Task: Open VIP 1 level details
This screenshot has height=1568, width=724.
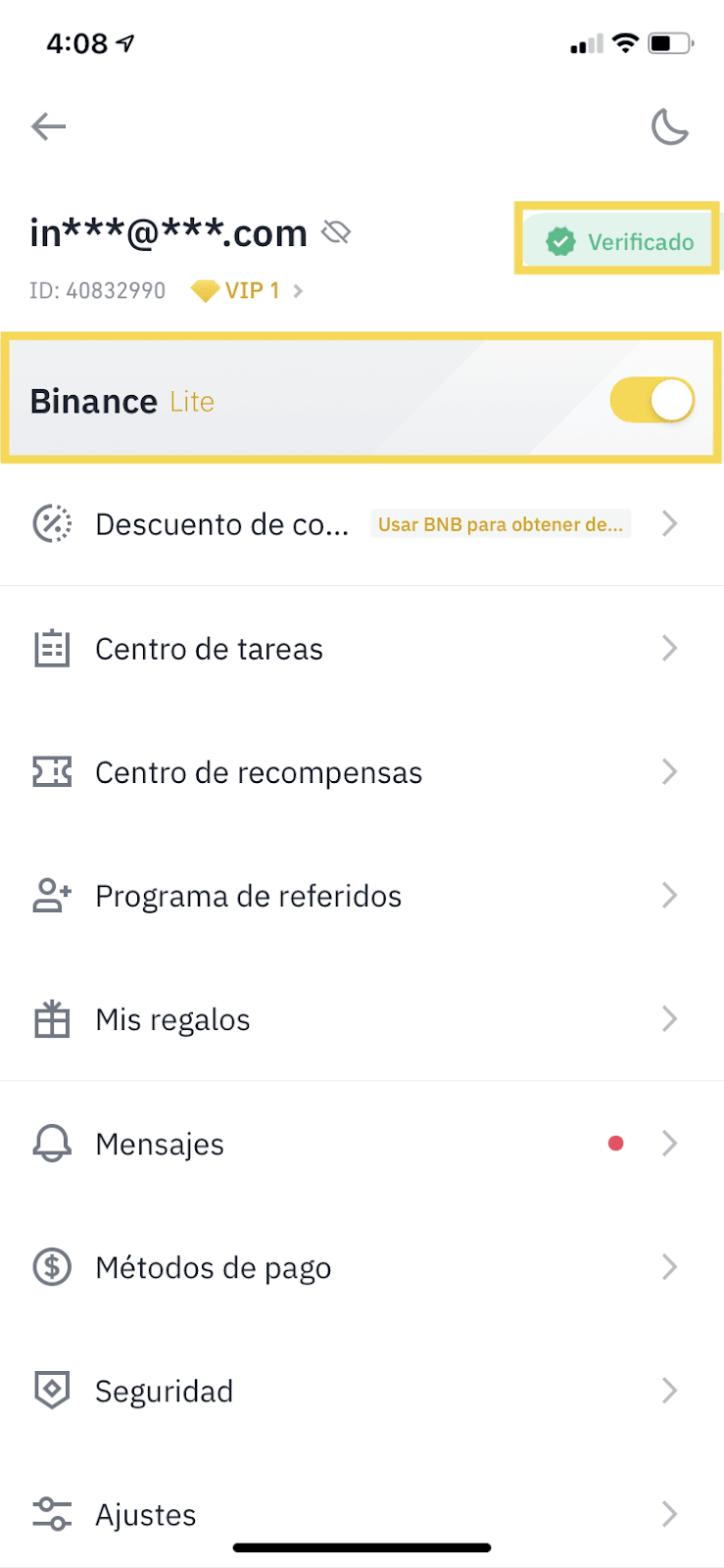Action: [247, 291]
